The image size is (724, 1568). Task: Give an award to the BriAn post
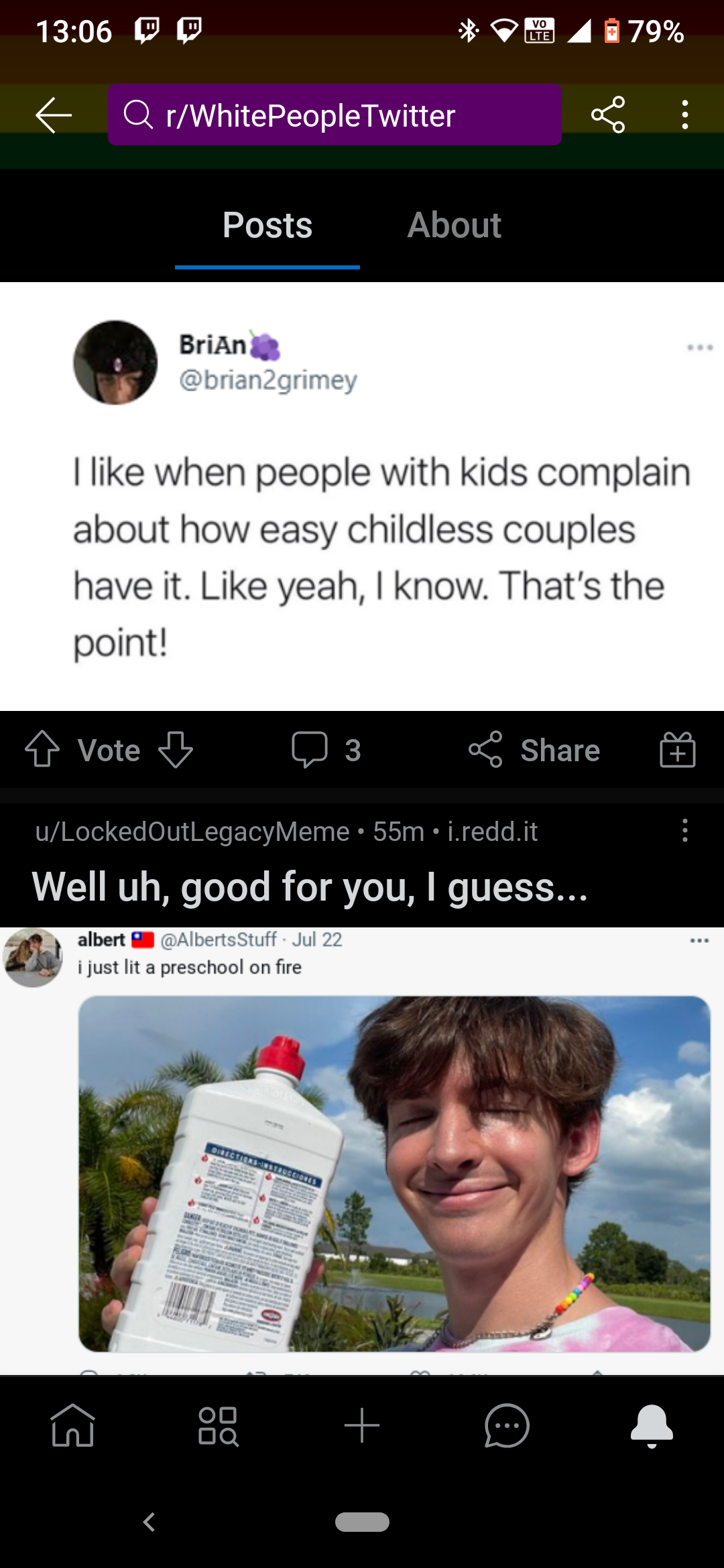(677, 749)
